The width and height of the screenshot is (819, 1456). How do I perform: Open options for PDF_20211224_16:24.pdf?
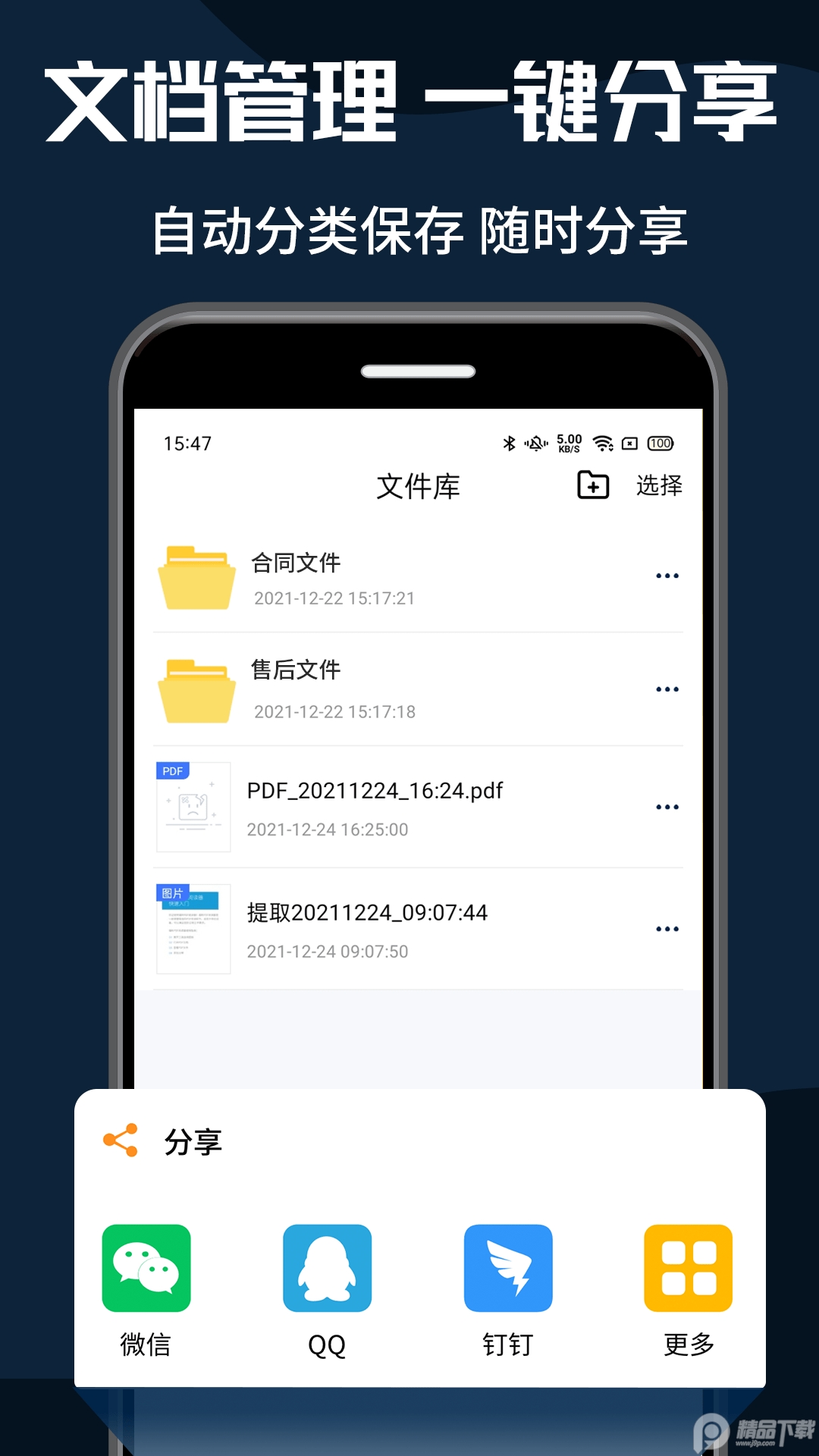coord(667,806)
